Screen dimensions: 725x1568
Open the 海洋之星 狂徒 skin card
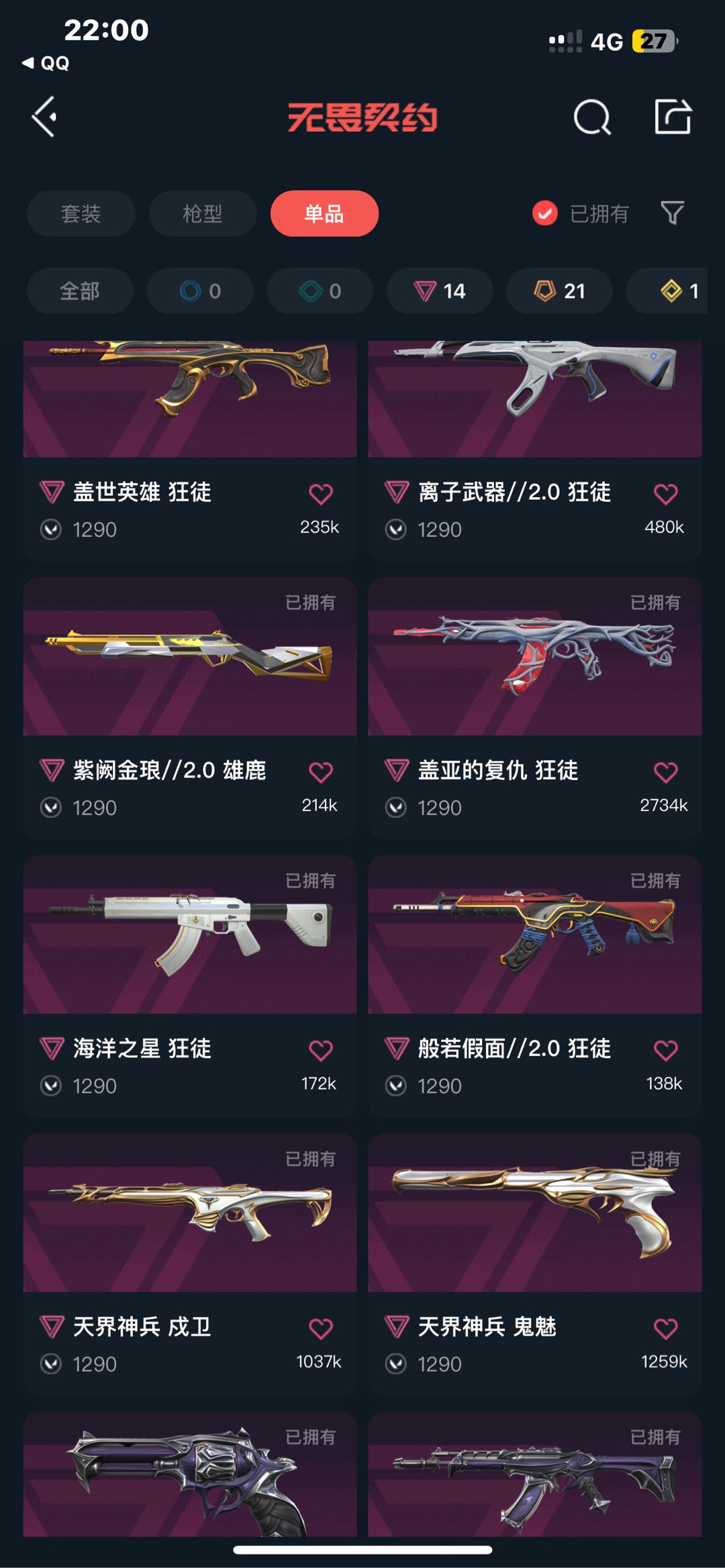pos(190,986)
